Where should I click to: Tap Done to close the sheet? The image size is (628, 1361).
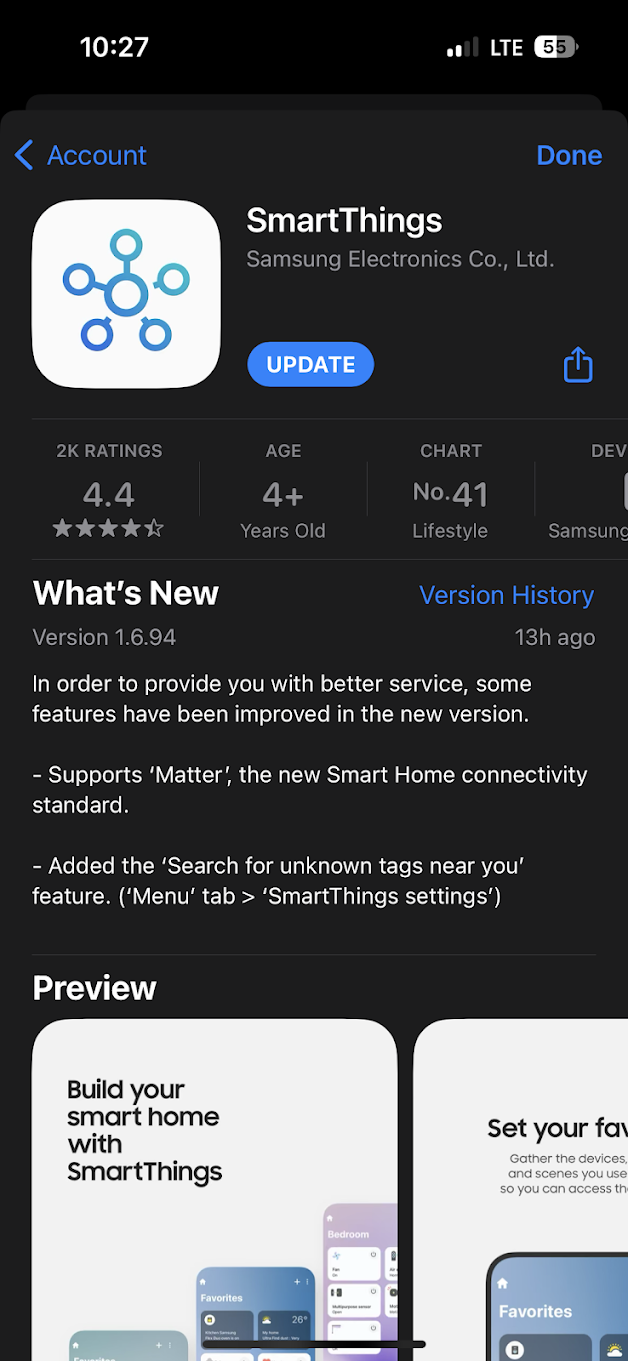pyautogui.click(x=568, y=156)
